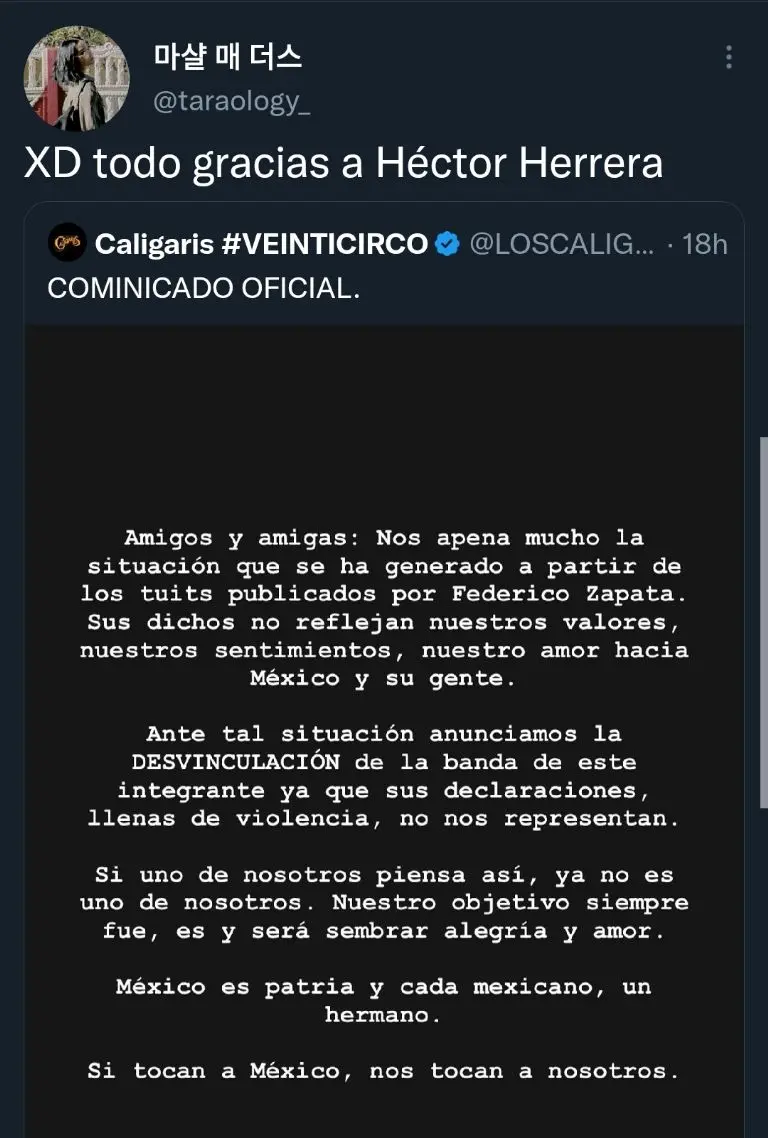Open @taraology_ profile picture
This screenshot has height=1138, width=768.
77,79
